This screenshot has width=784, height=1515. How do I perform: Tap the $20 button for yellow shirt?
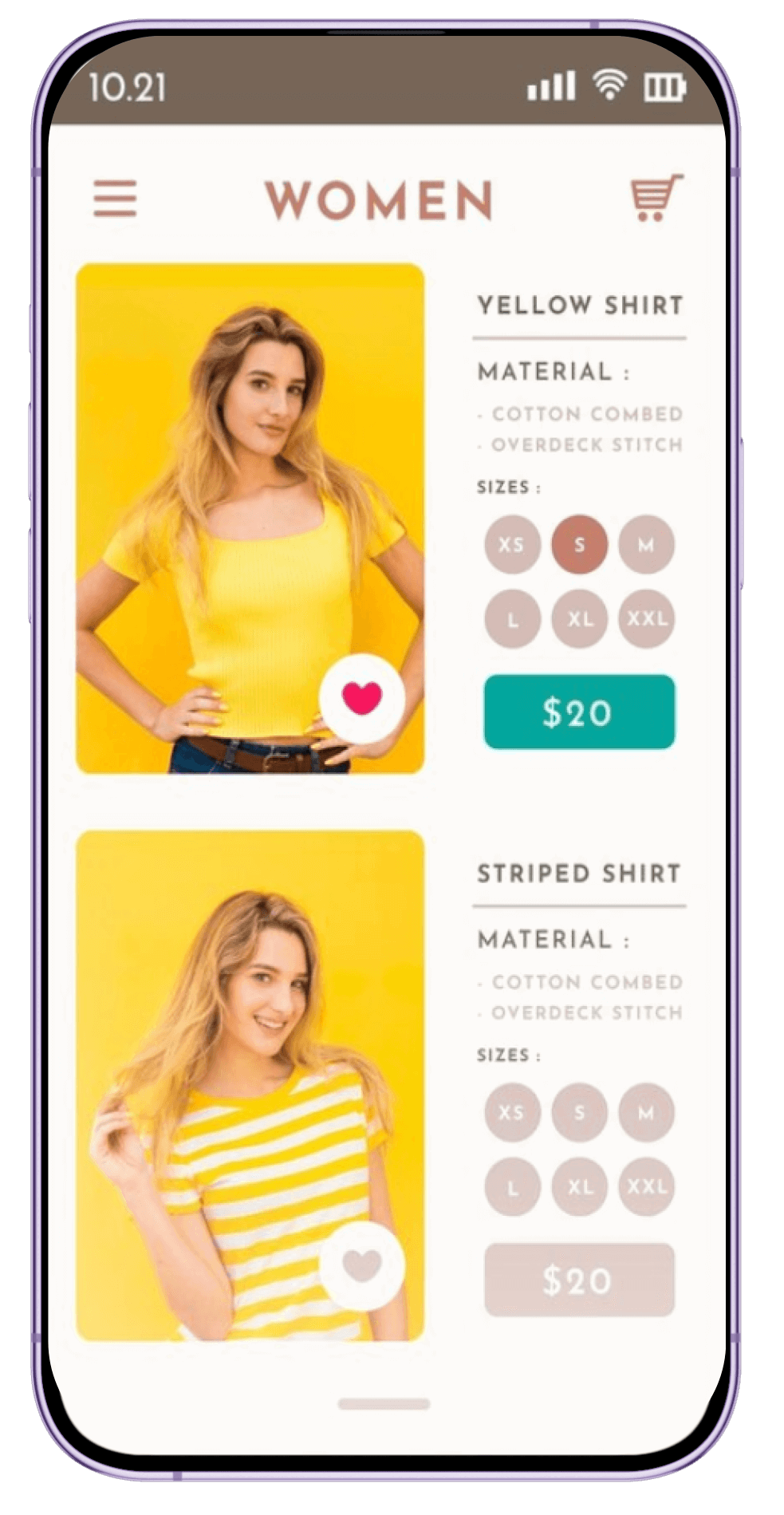click(x=579, y=712)
